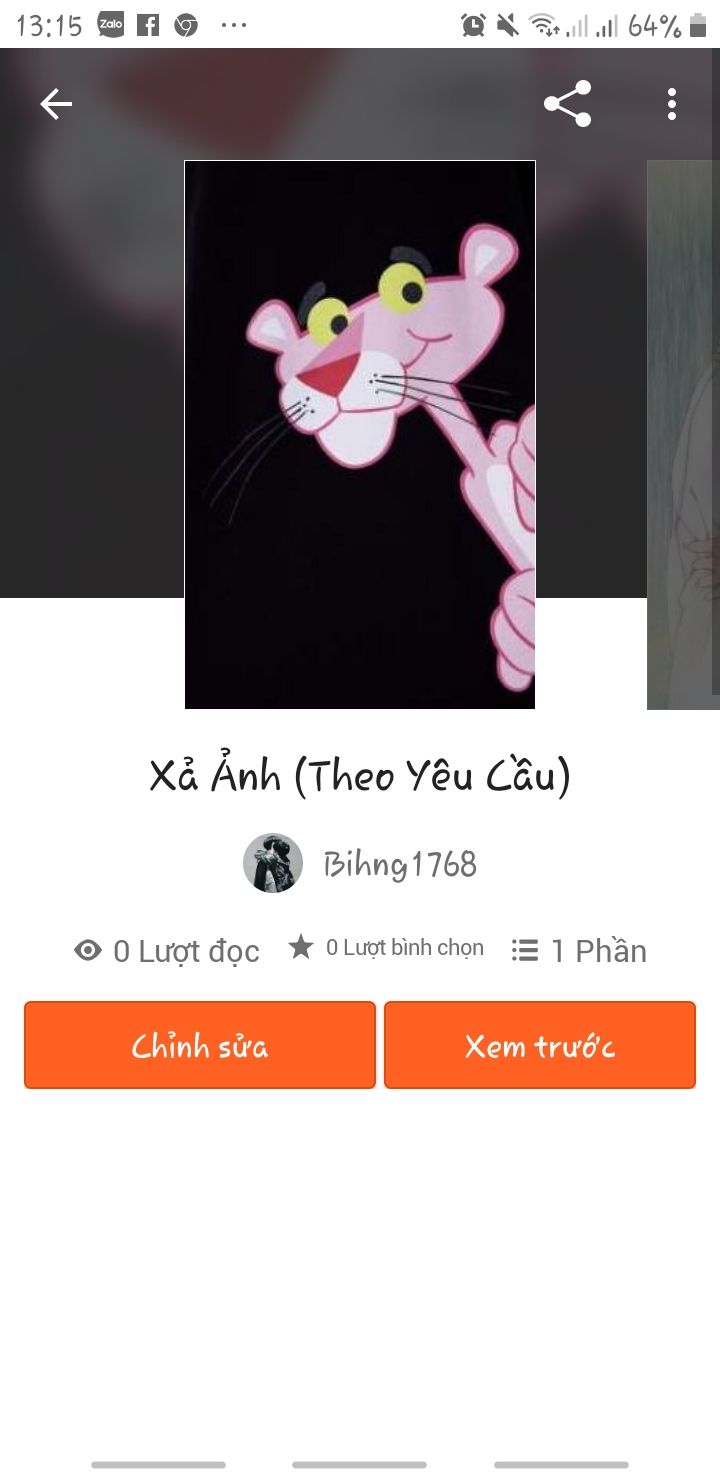
Task: Tap the Chỉnh sửa button
Action: point(200,1045)
